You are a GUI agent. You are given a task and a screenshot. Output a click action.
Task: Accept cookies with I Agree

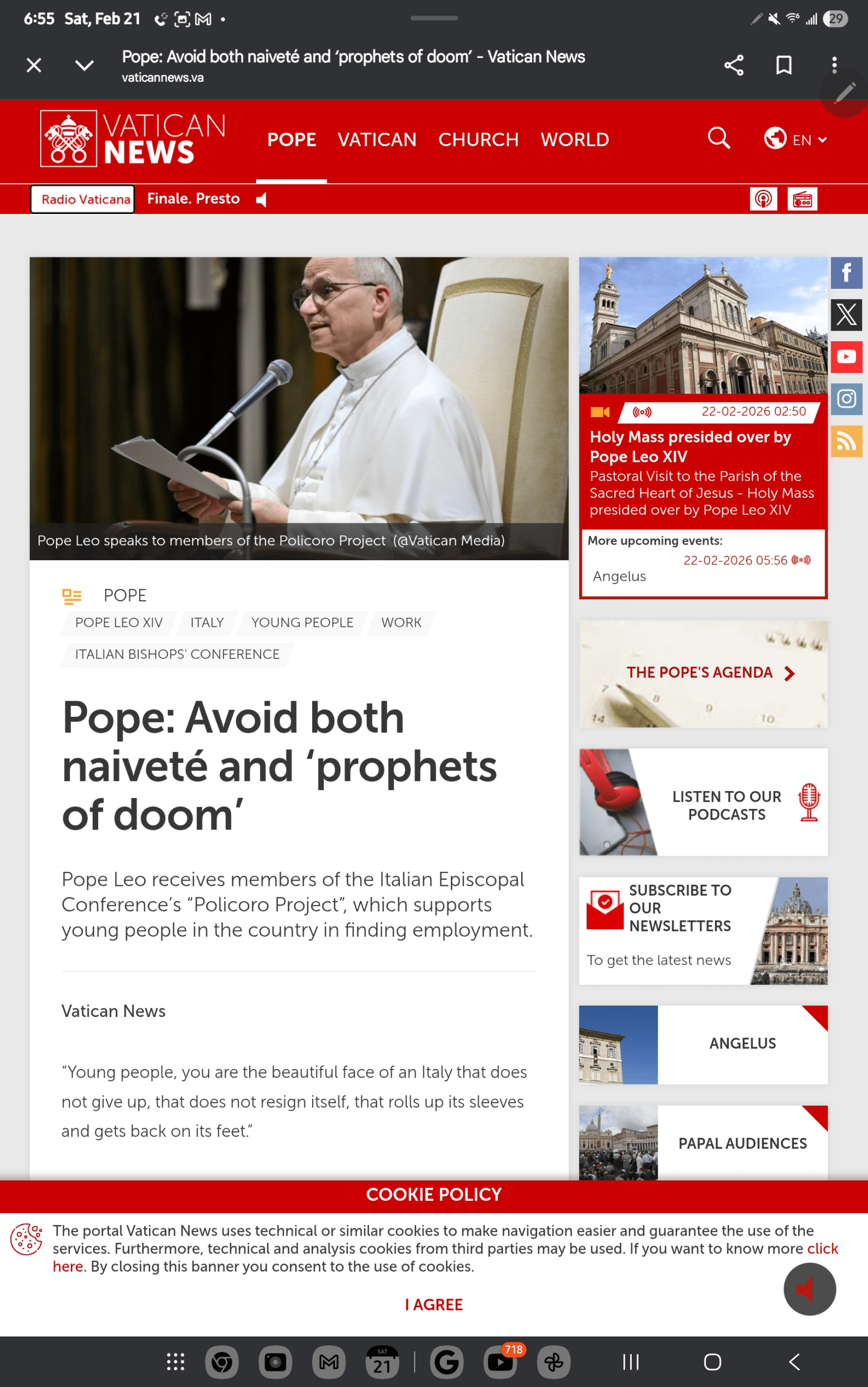click(x=434, y=1304)
